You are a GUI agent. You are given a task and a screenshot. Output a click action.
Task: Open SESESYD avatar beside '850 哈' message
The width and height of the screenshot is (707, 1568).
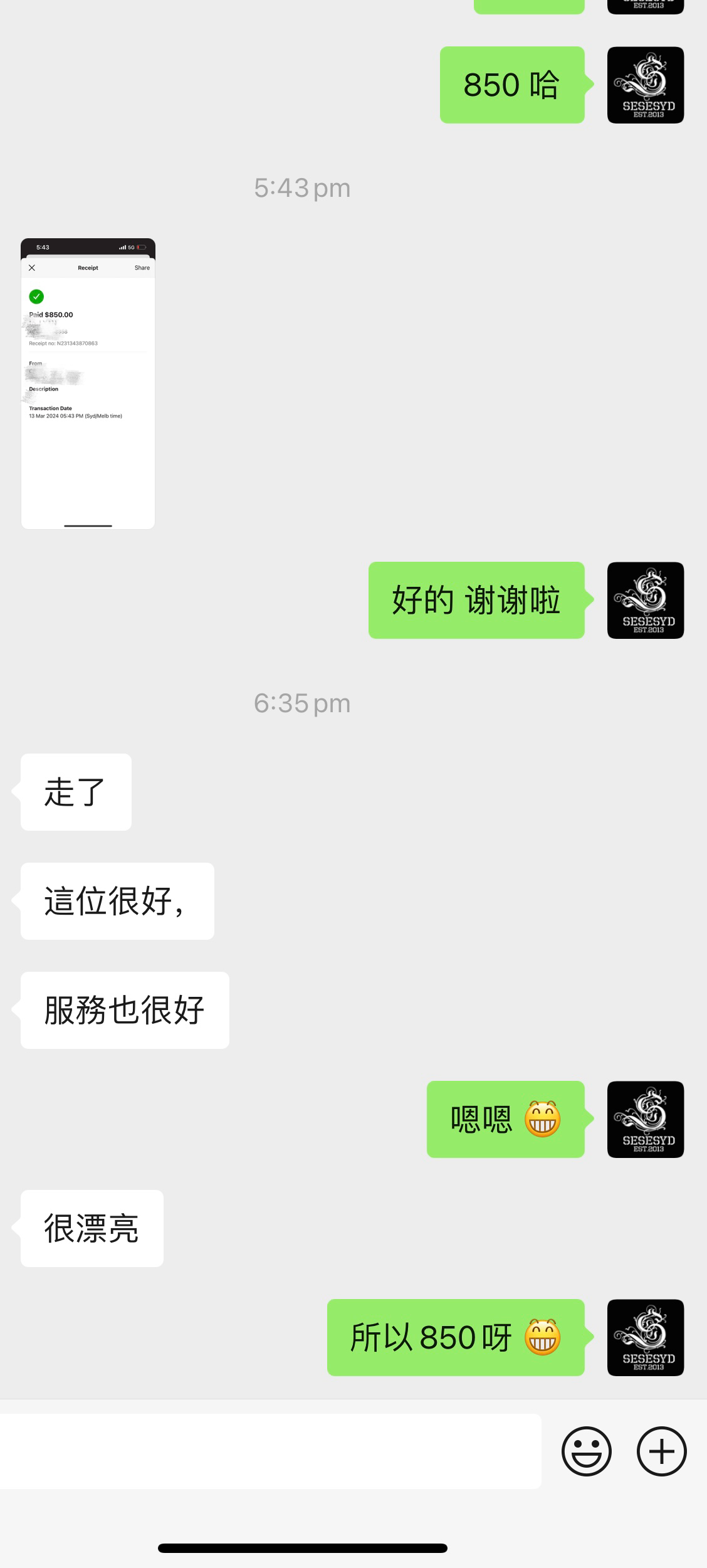pyautogui.click(x=645, y=85)
